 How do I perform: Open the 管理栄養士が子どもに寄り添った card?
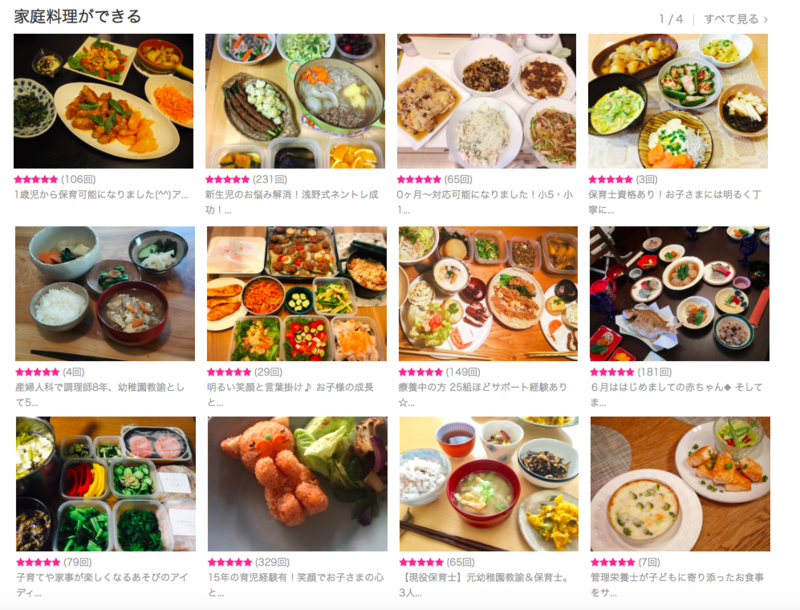pyautogui.click(x=678, y=484)
